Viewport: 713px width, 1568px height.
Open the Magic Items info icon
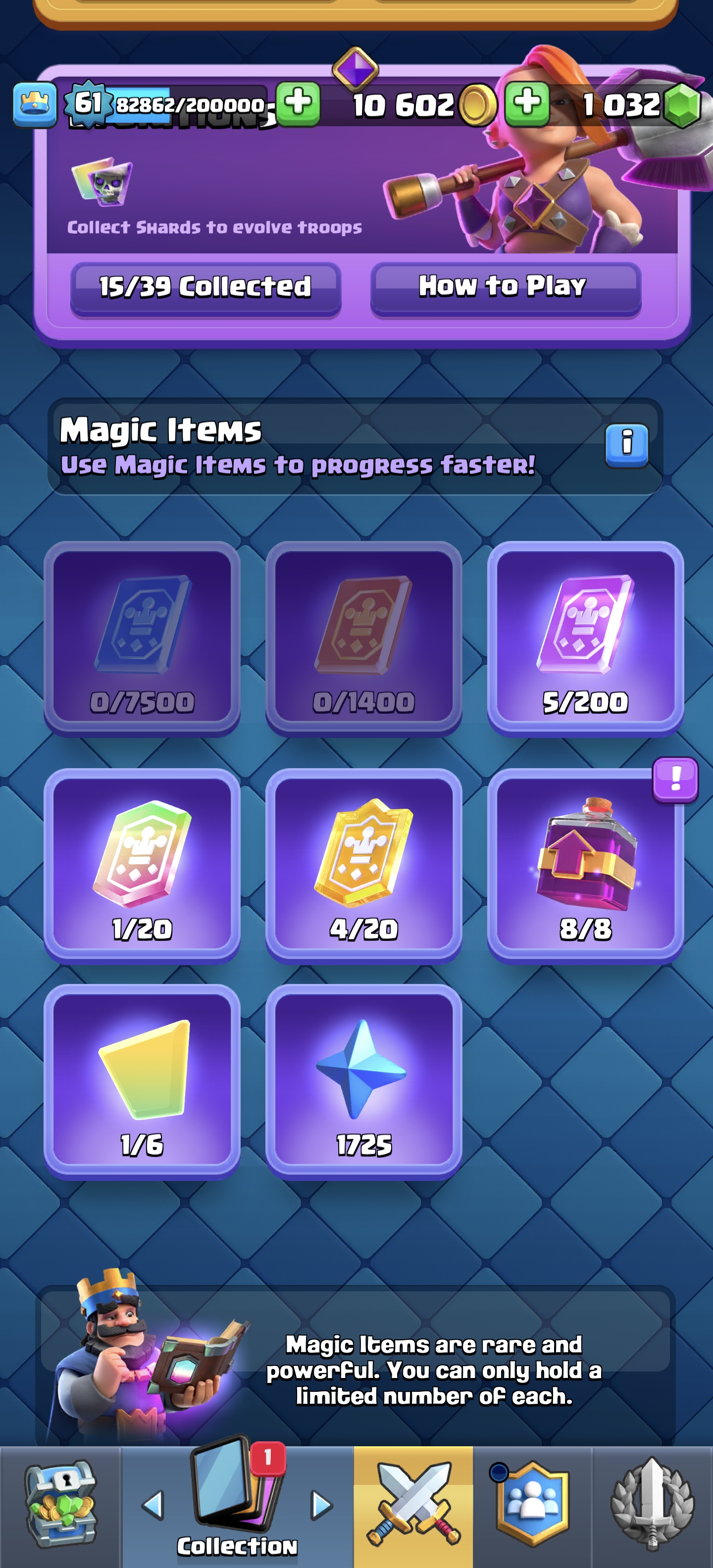point(626,445)
